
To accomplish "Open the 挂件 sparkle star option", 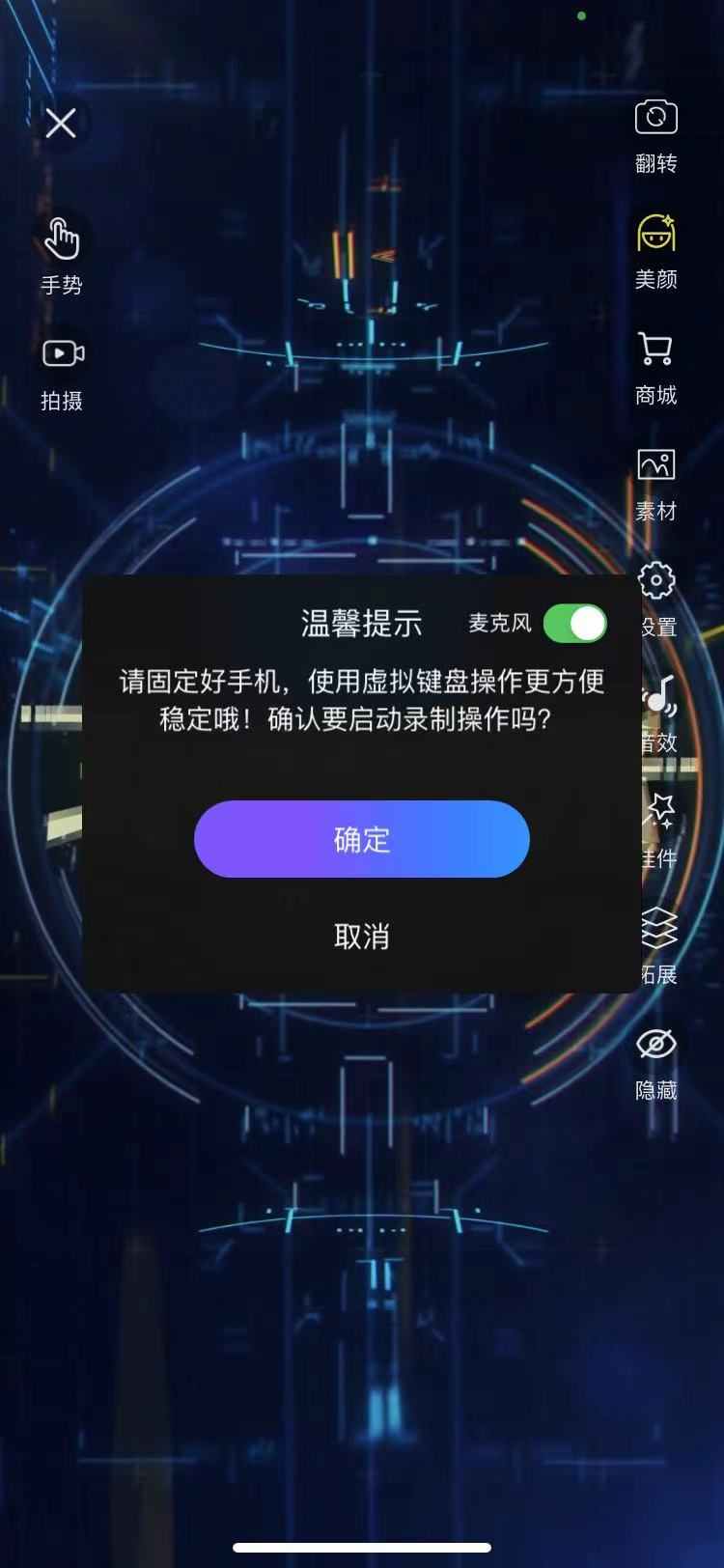I will (x=661, y=812).
